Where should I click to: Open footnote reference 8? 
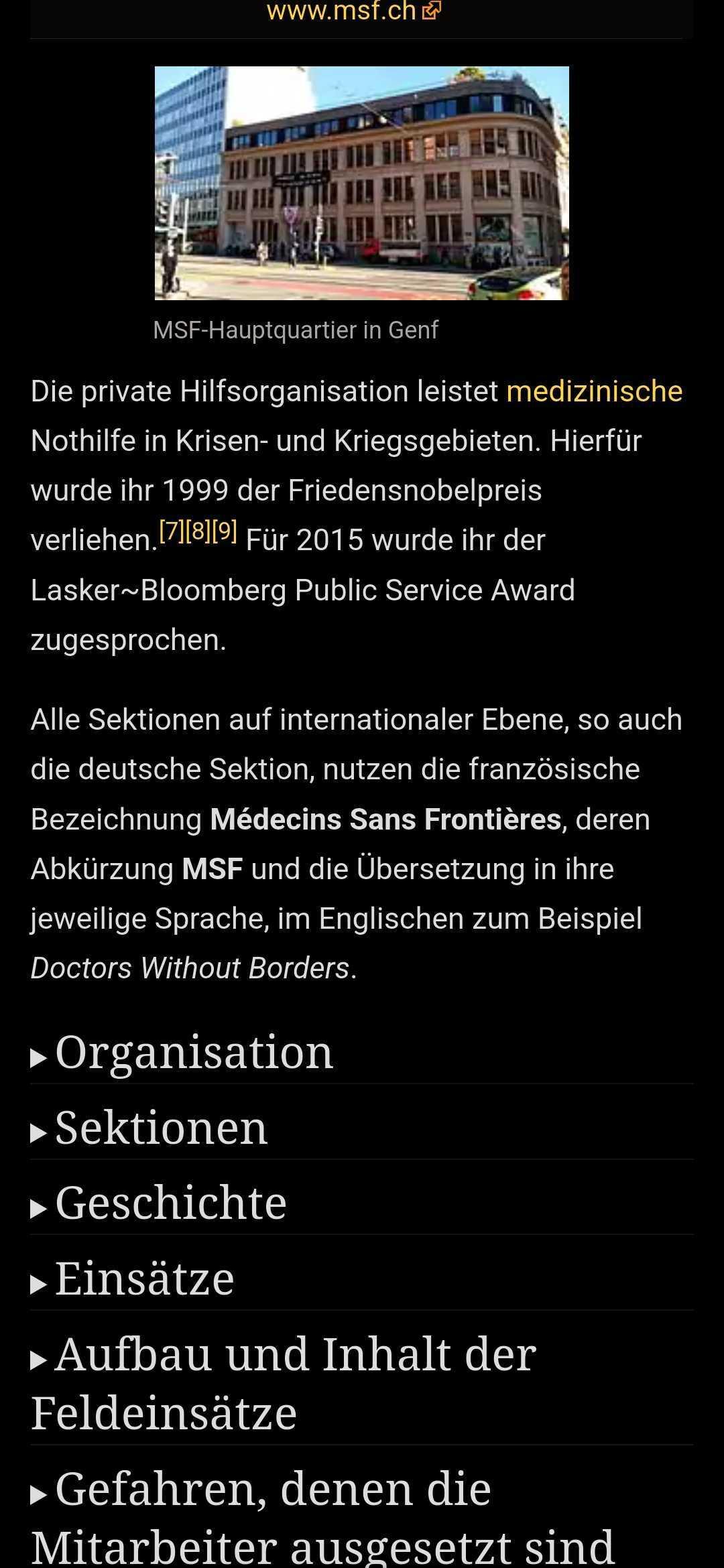(198, 531)
